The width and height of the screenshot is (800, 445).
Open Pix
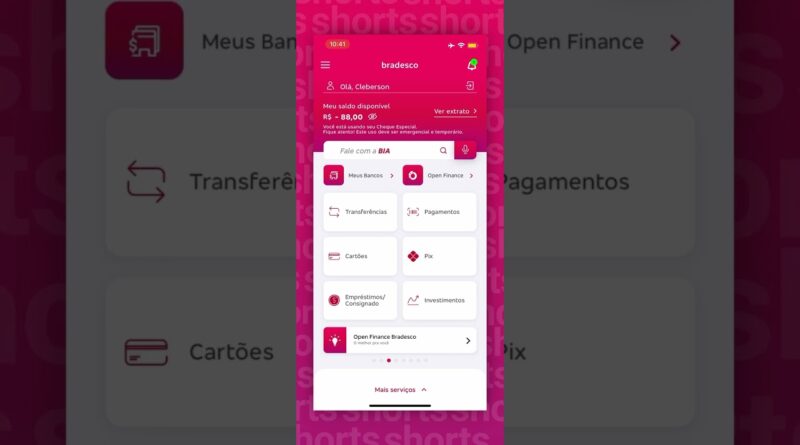tap(439, 256)
